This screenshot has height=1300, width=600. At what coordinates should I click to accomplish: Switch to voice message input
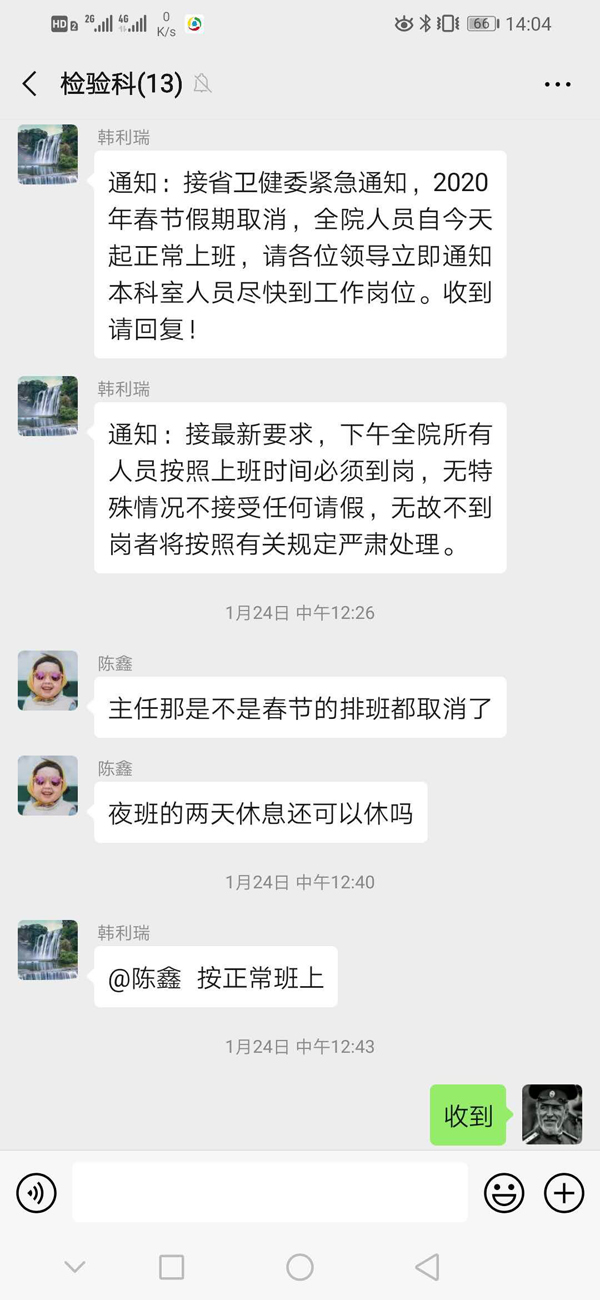tap(37, 1192)
